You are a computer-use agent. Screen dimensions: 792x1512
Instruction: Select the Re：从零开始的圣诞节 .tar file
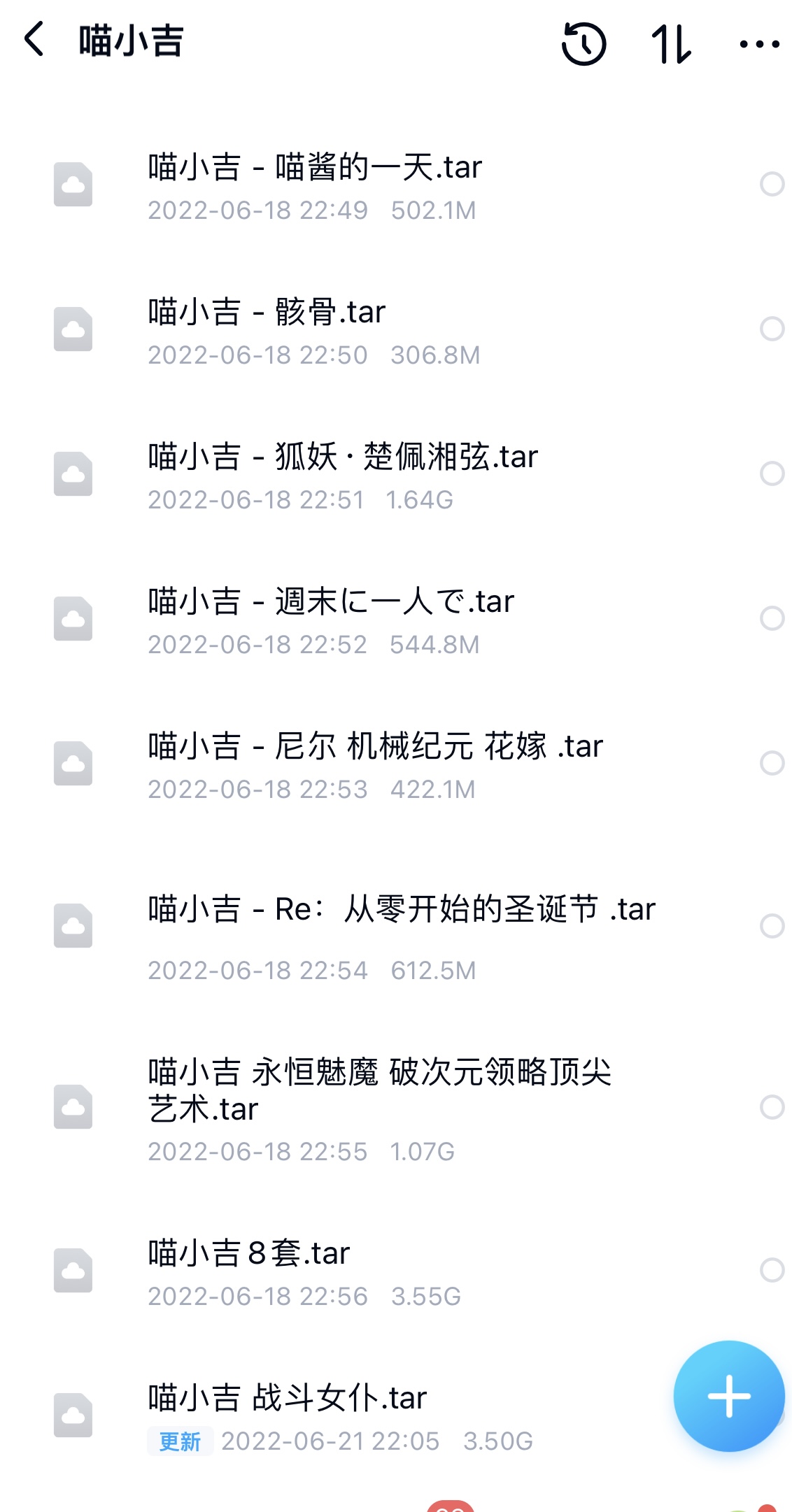point(772,926)
